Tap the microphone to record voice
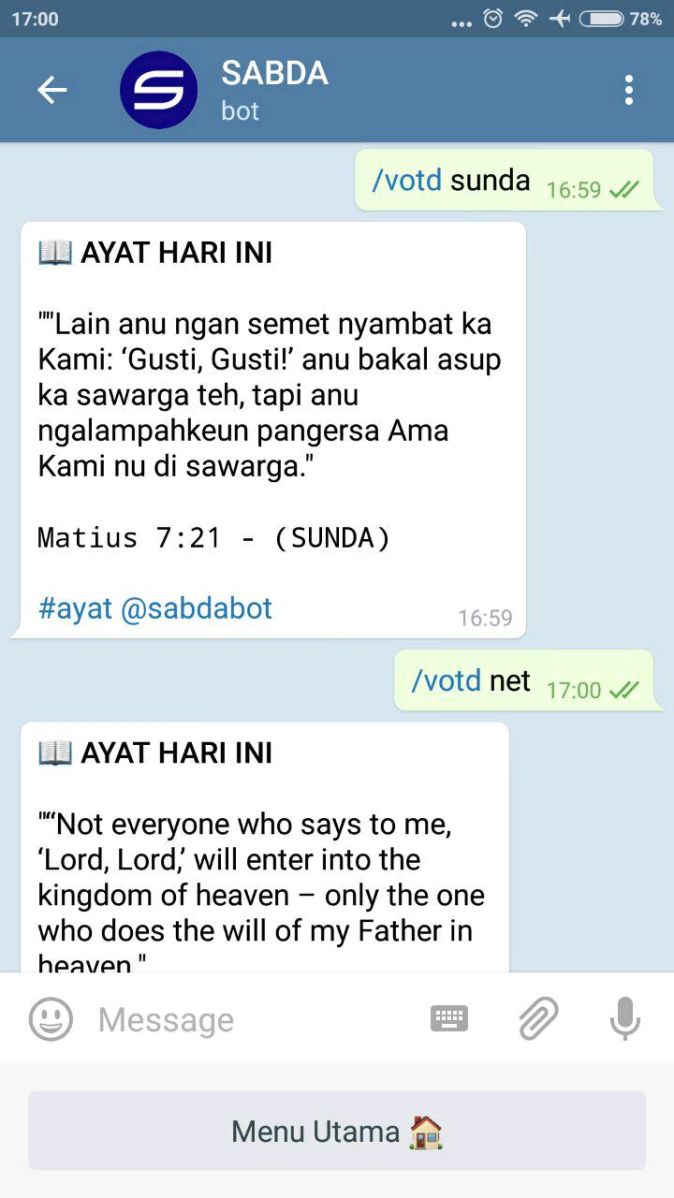The width and height of the screenshot is (674, 1198). [624, 1018]
